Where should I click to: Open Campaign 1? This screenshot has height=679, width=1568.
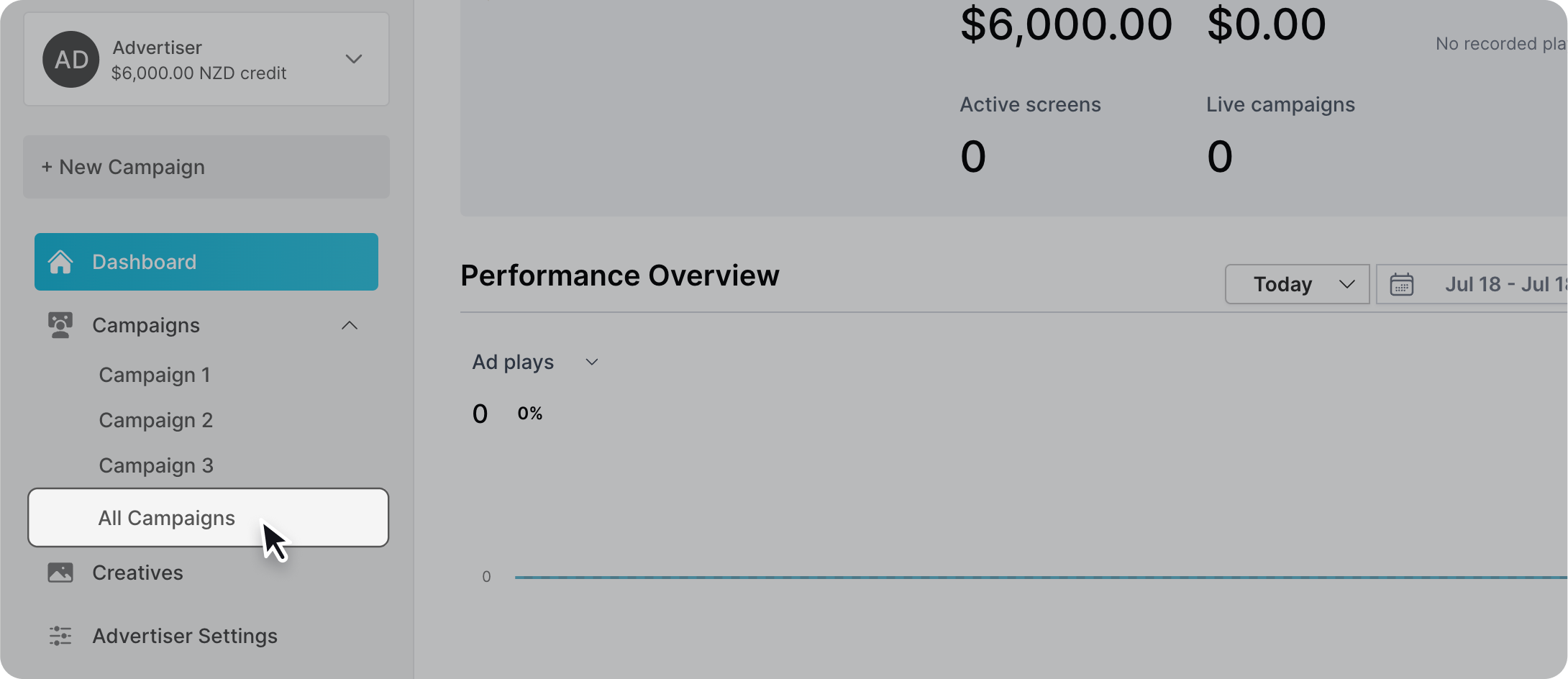[155, 375]
